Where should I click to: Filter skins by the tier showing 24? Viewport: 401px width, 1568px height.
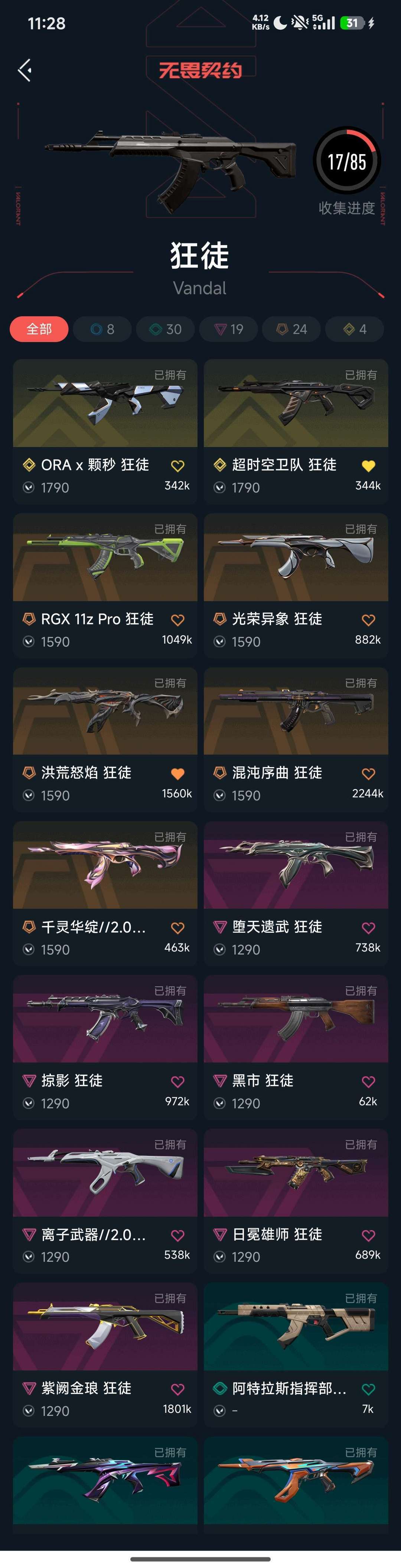click(x=291, y=329)
